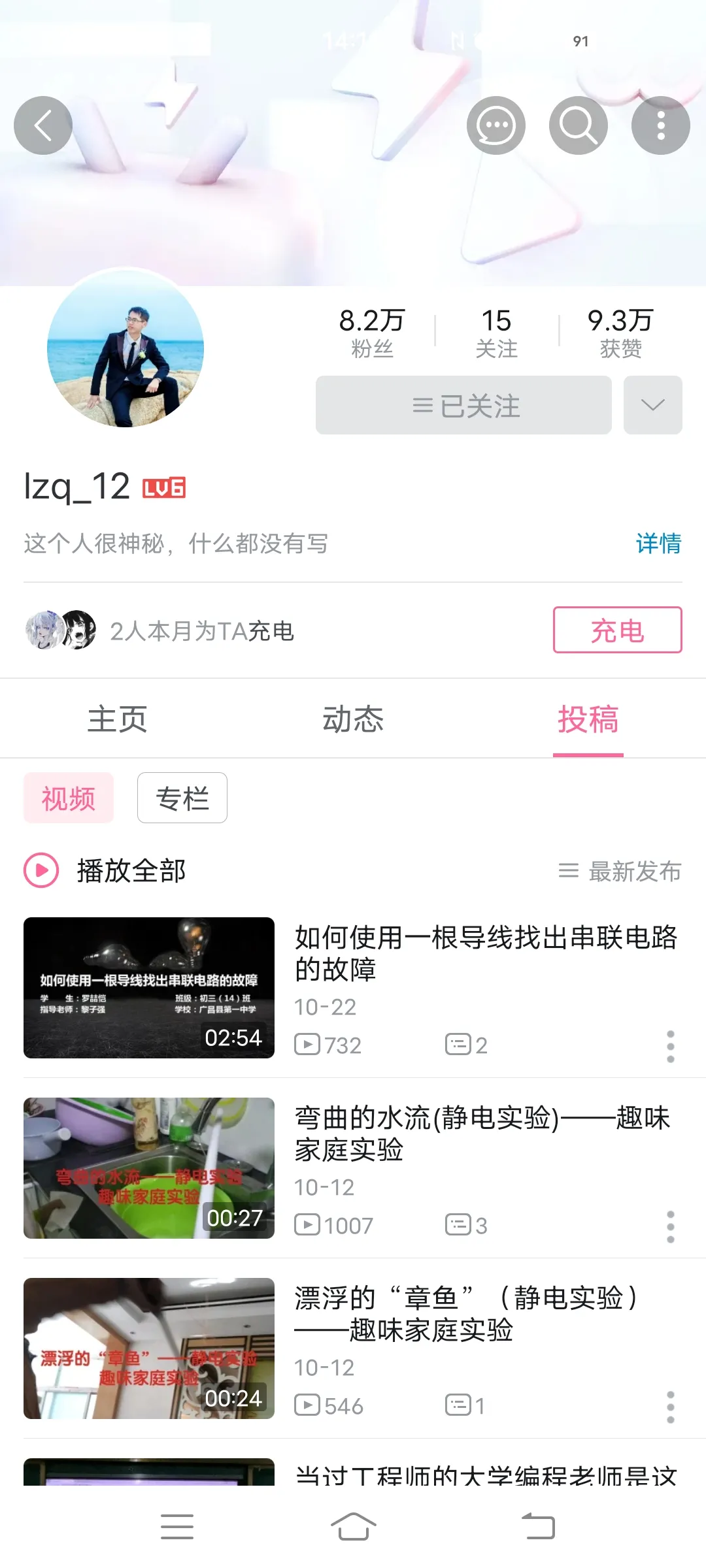Change sort order via 最新发布
706x1568 pixels.
[620, 871]
